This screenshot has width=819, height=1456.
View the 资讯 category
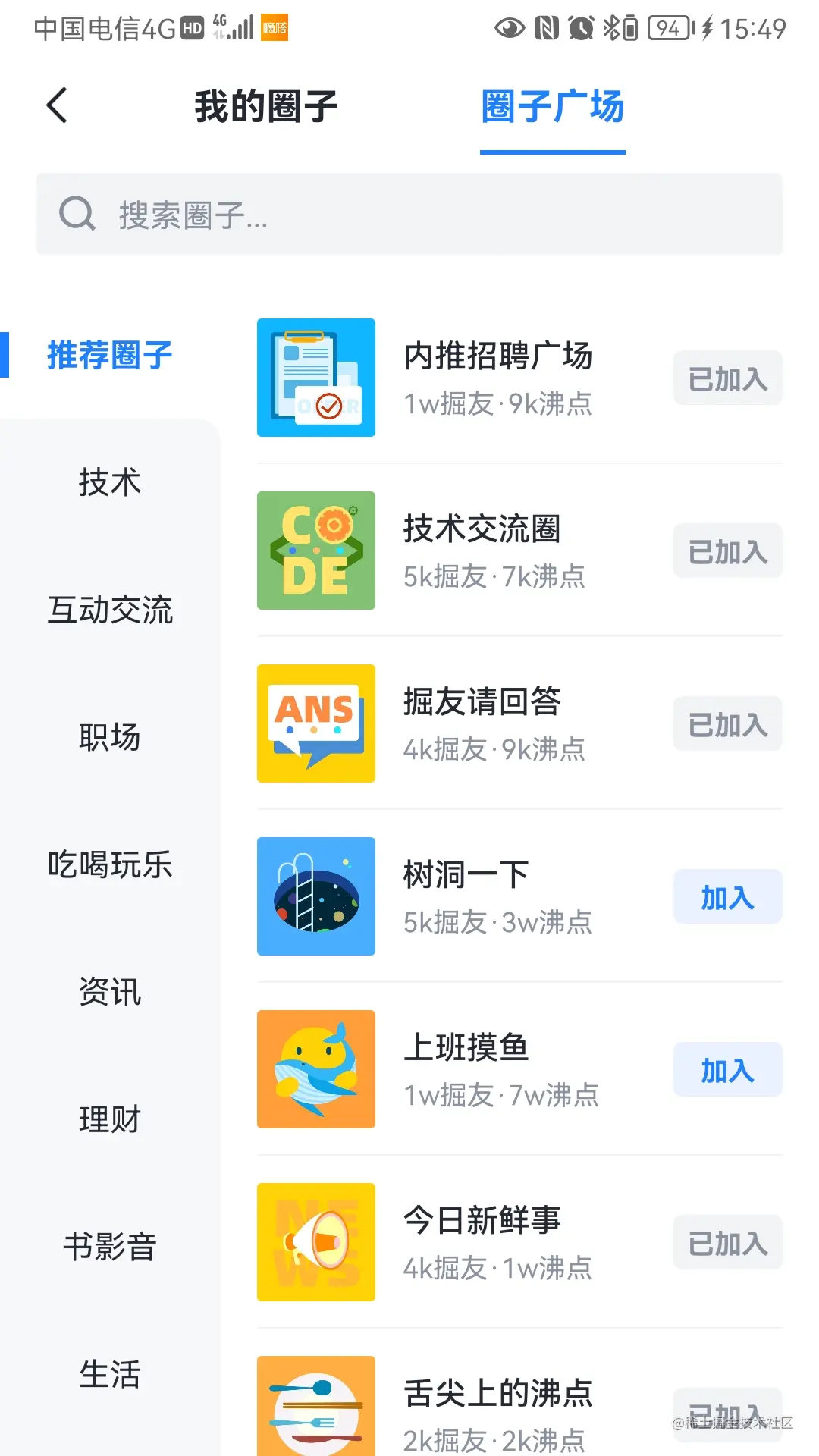pos(110,992)
